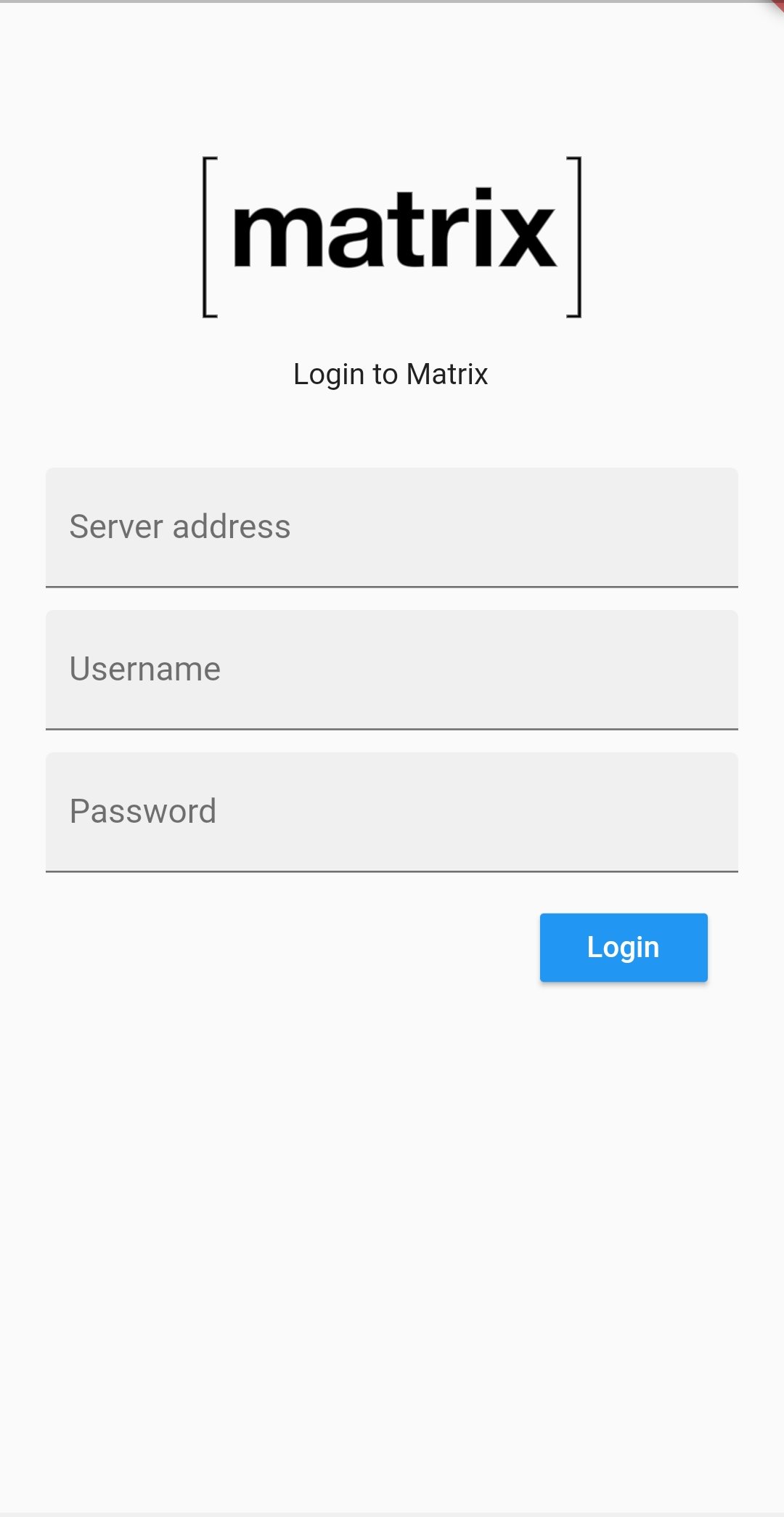Screen dimensions: 784x1517
Task: Focus the Username text field
Action: [x=392, y=669]
